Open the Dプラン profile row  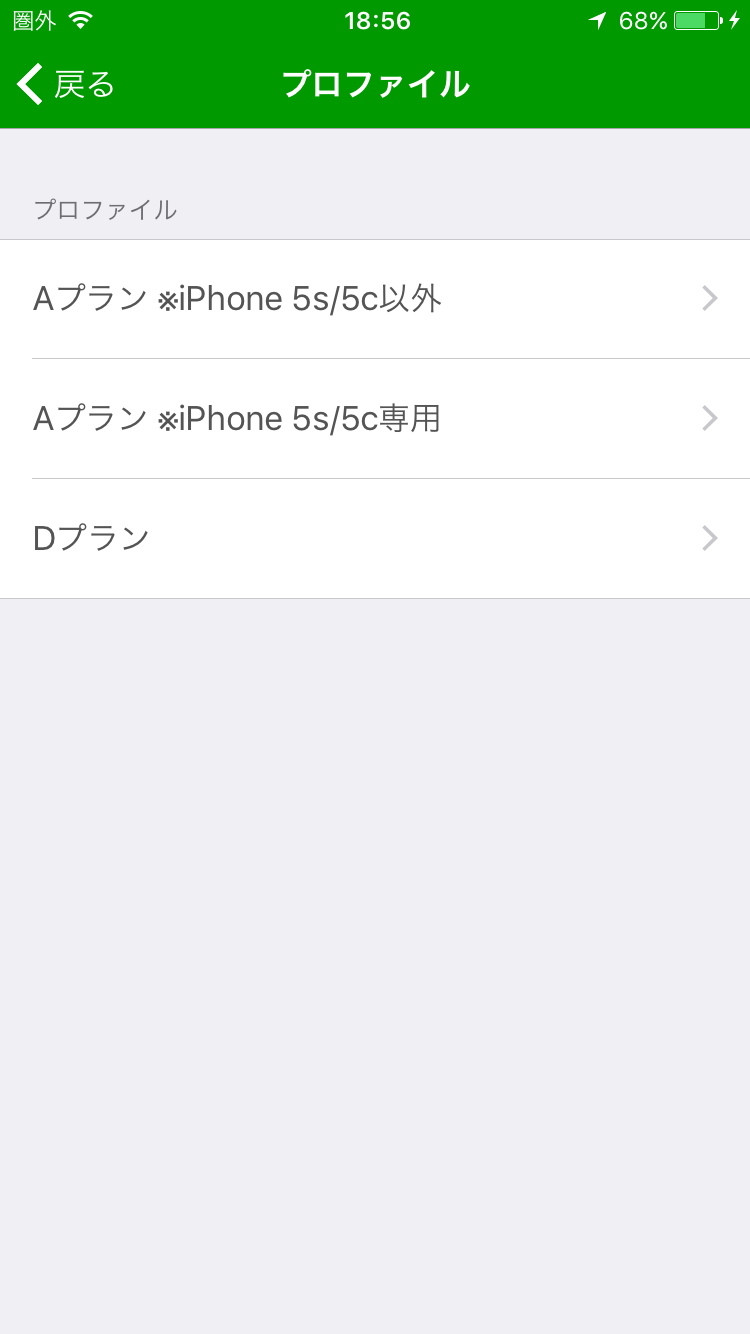pyautogui.click(x=375, y=539)
